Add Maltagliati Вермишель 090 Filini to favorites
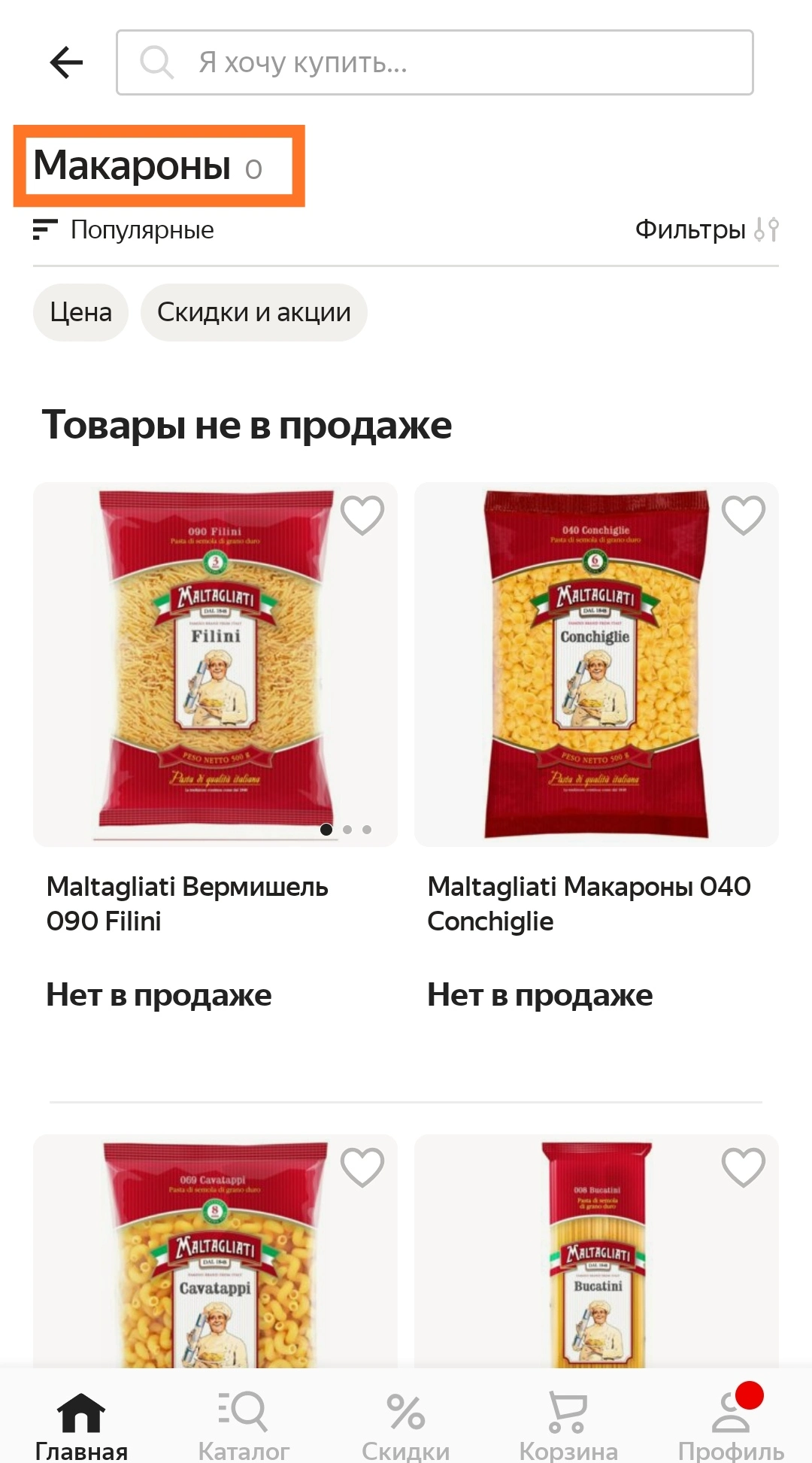This screenshot has height=1463, width=812. pyautogui.click(x=362, y=515)
